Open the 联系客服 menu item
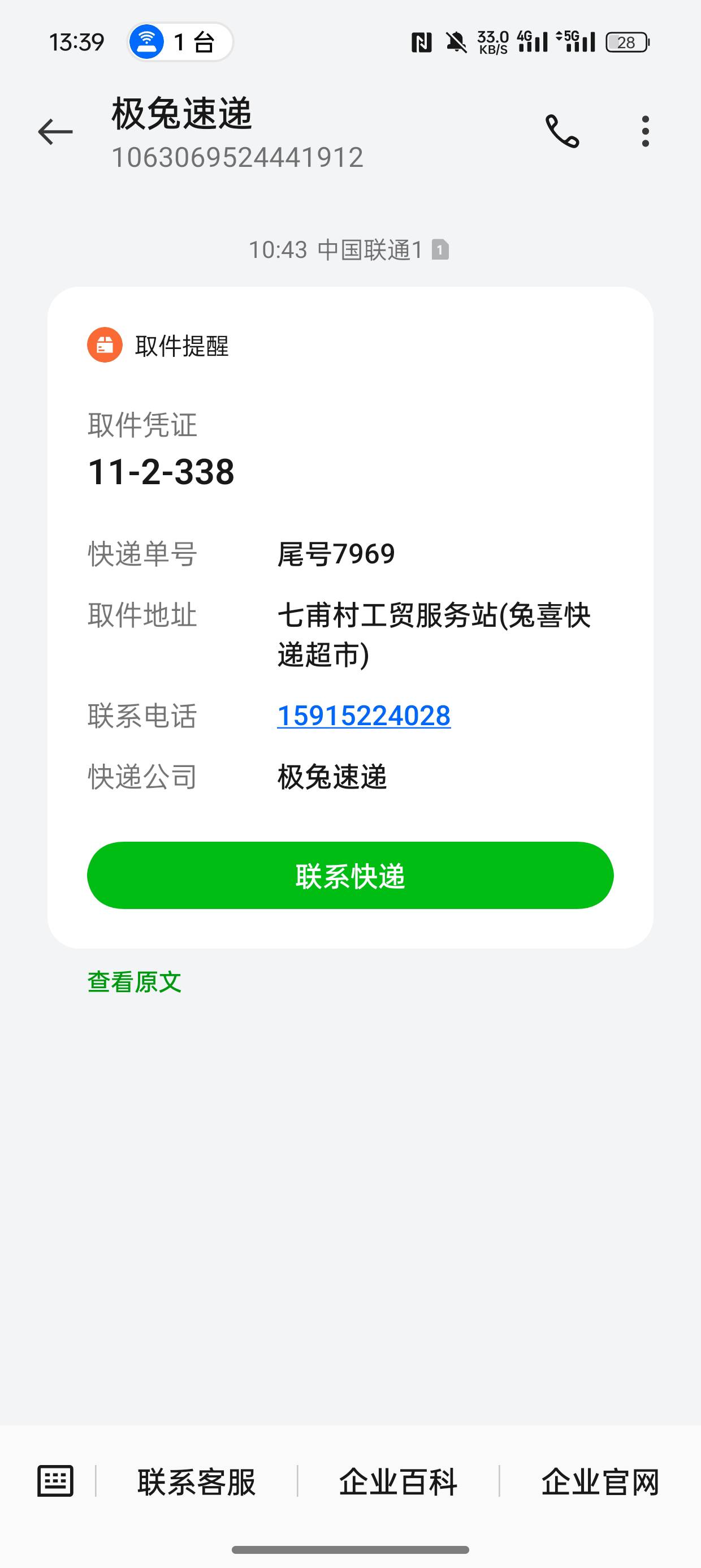 pyautogui.click(x=197, y=1481)
